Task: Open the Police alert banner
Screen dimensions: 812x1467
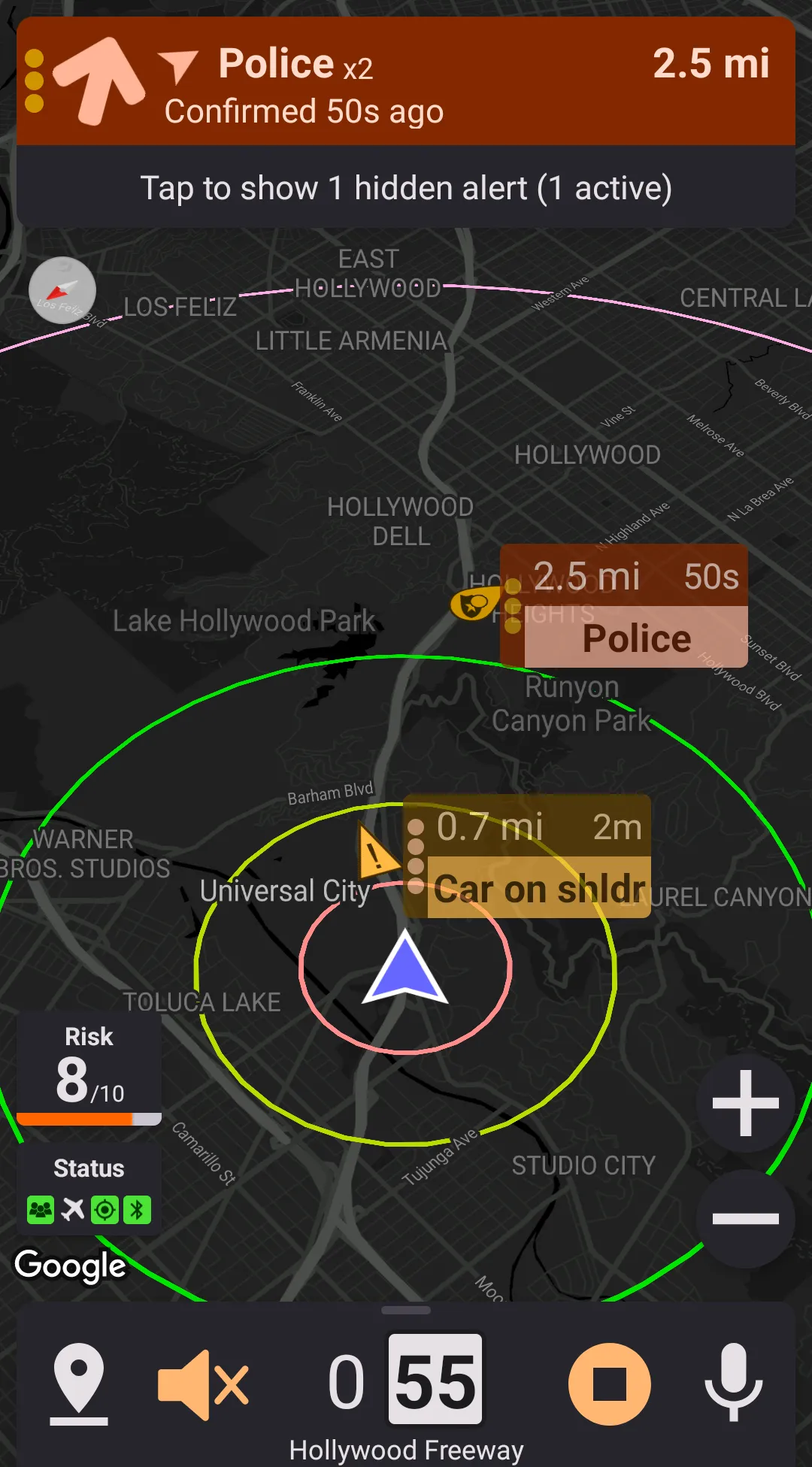Action: click(406, 83)
